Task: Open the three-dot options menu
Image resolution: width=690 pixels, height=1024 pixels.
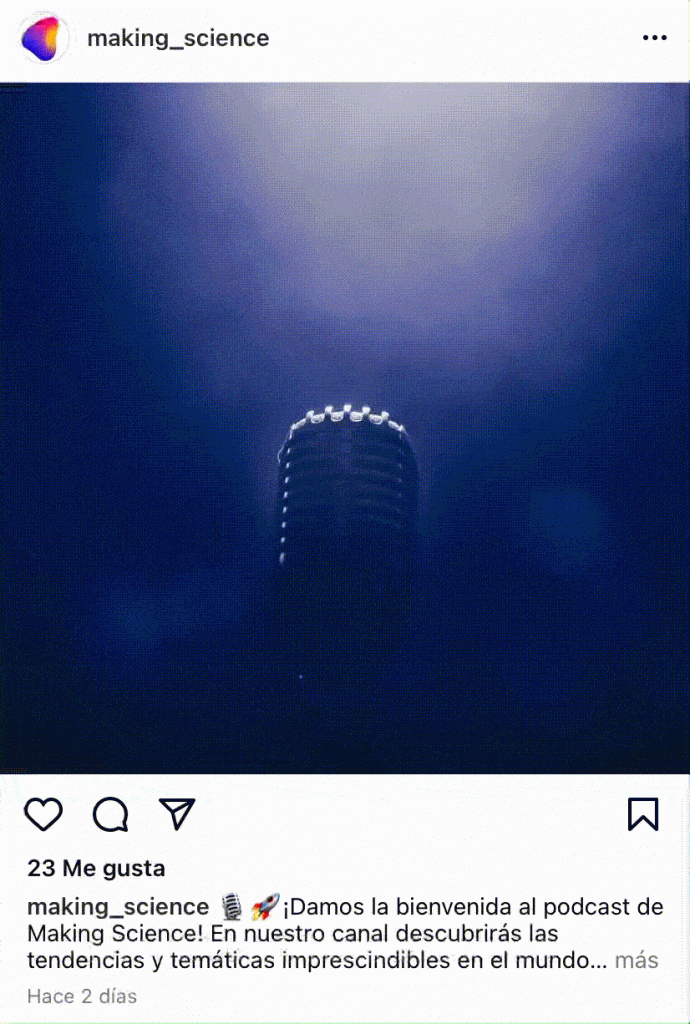Action: pos(654,38)
